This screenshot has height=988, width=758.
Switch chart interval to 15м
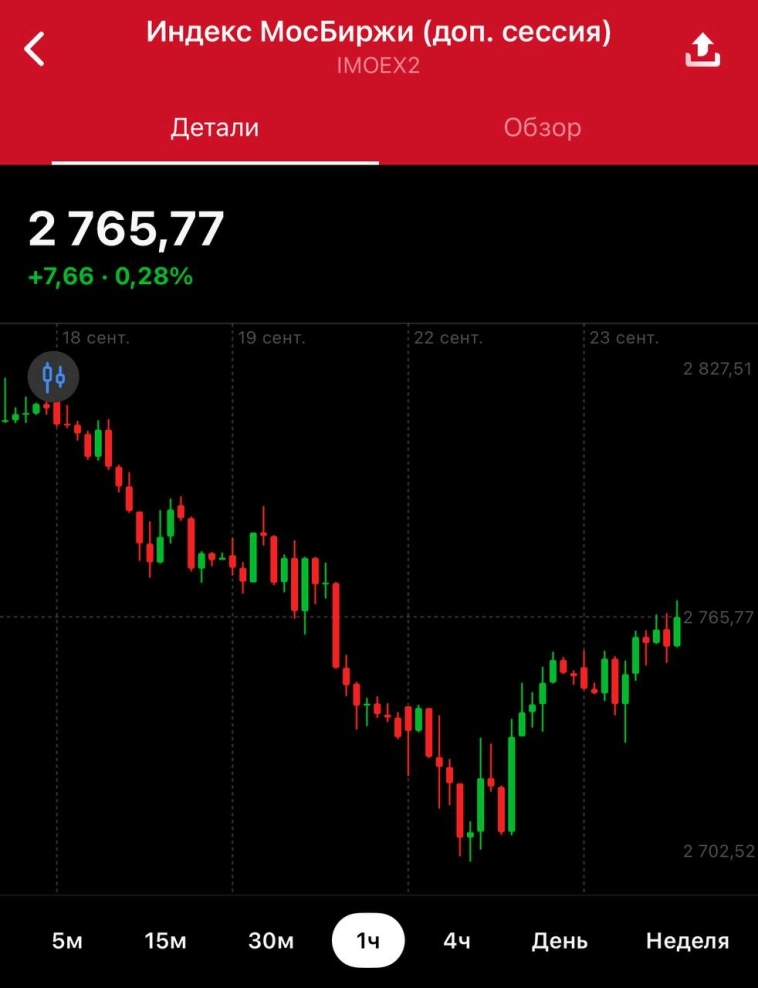[x=165, y=941]
